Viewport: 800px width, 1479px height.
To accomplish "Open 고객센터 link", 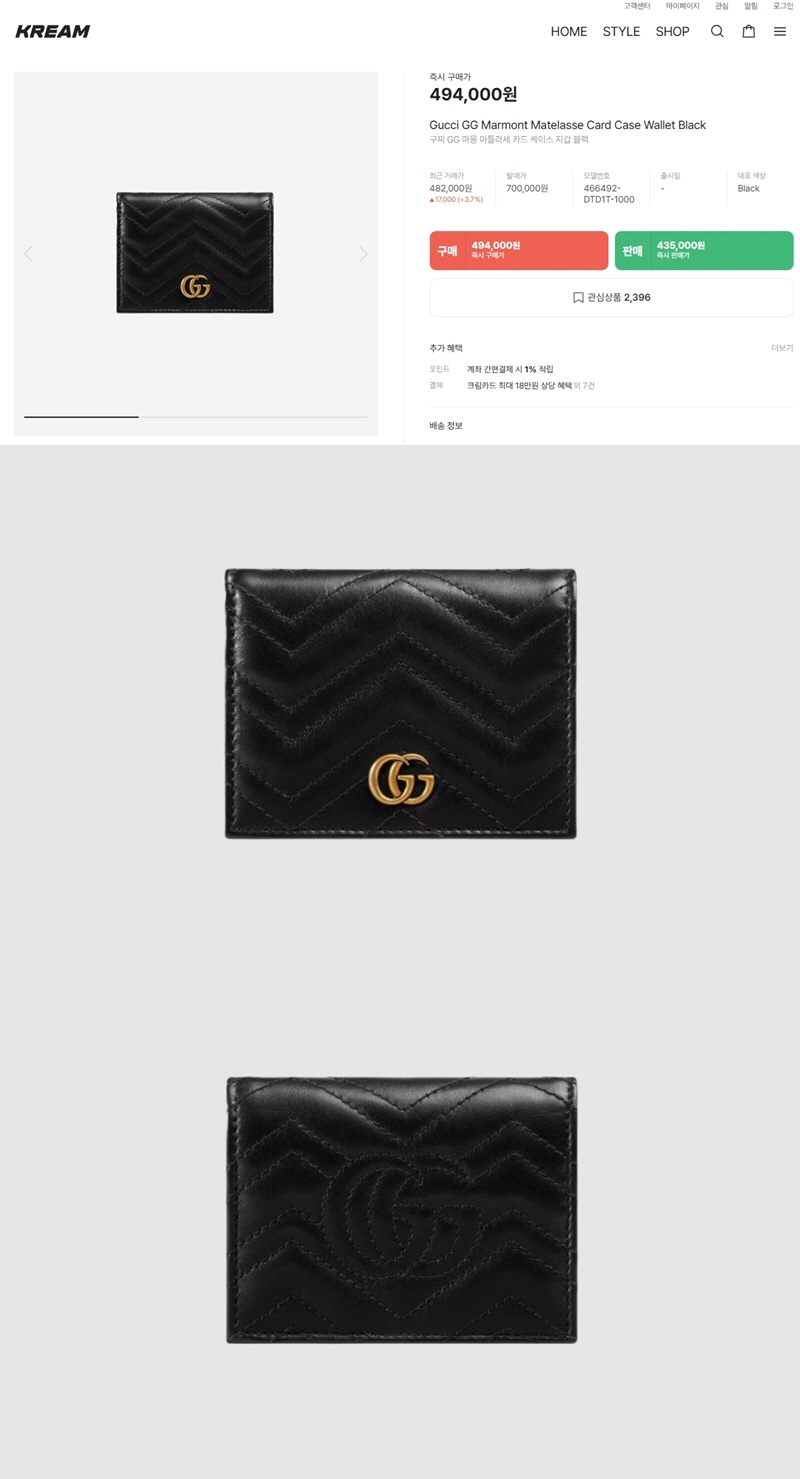I will point(637,6).
